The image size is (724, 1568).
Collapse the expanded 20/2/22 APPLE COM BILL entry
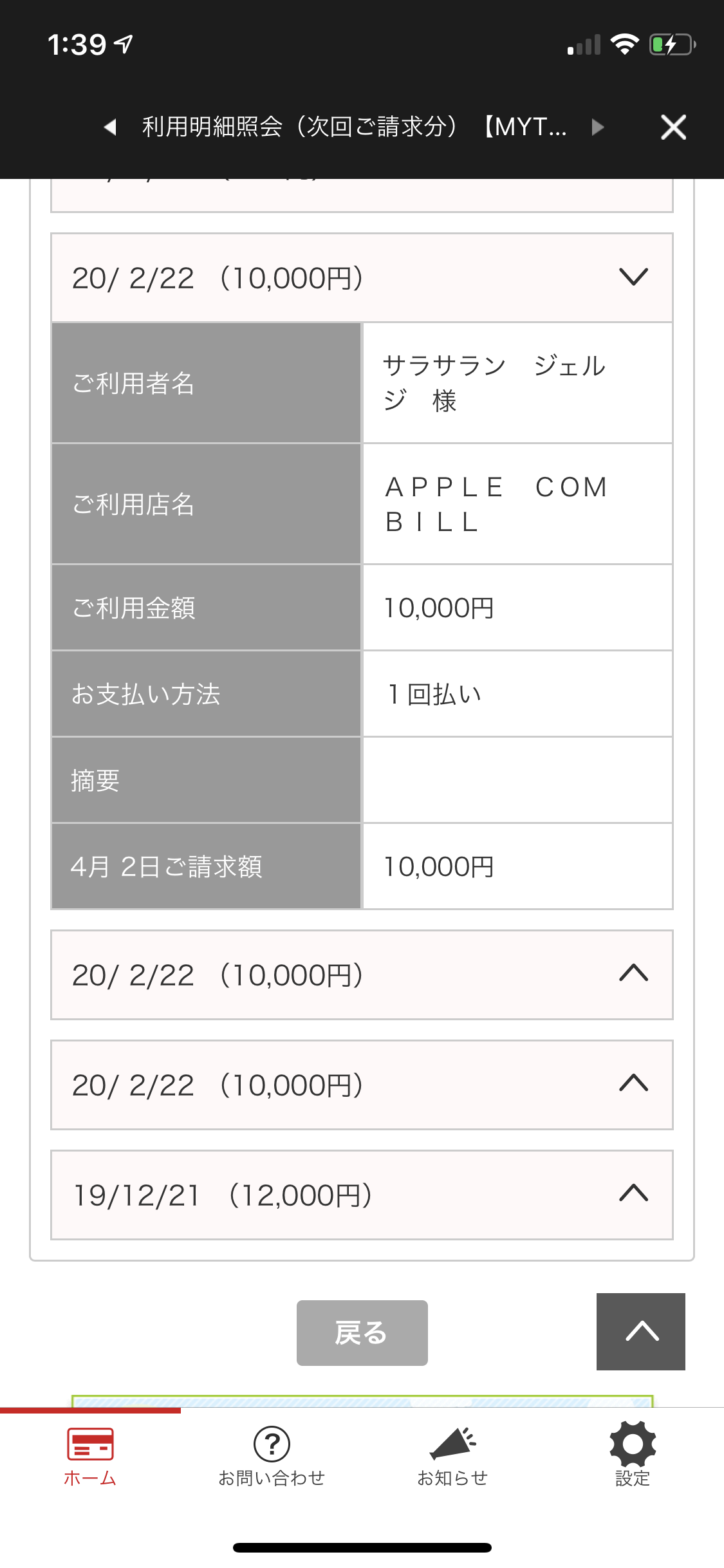(x=362, y=278)
